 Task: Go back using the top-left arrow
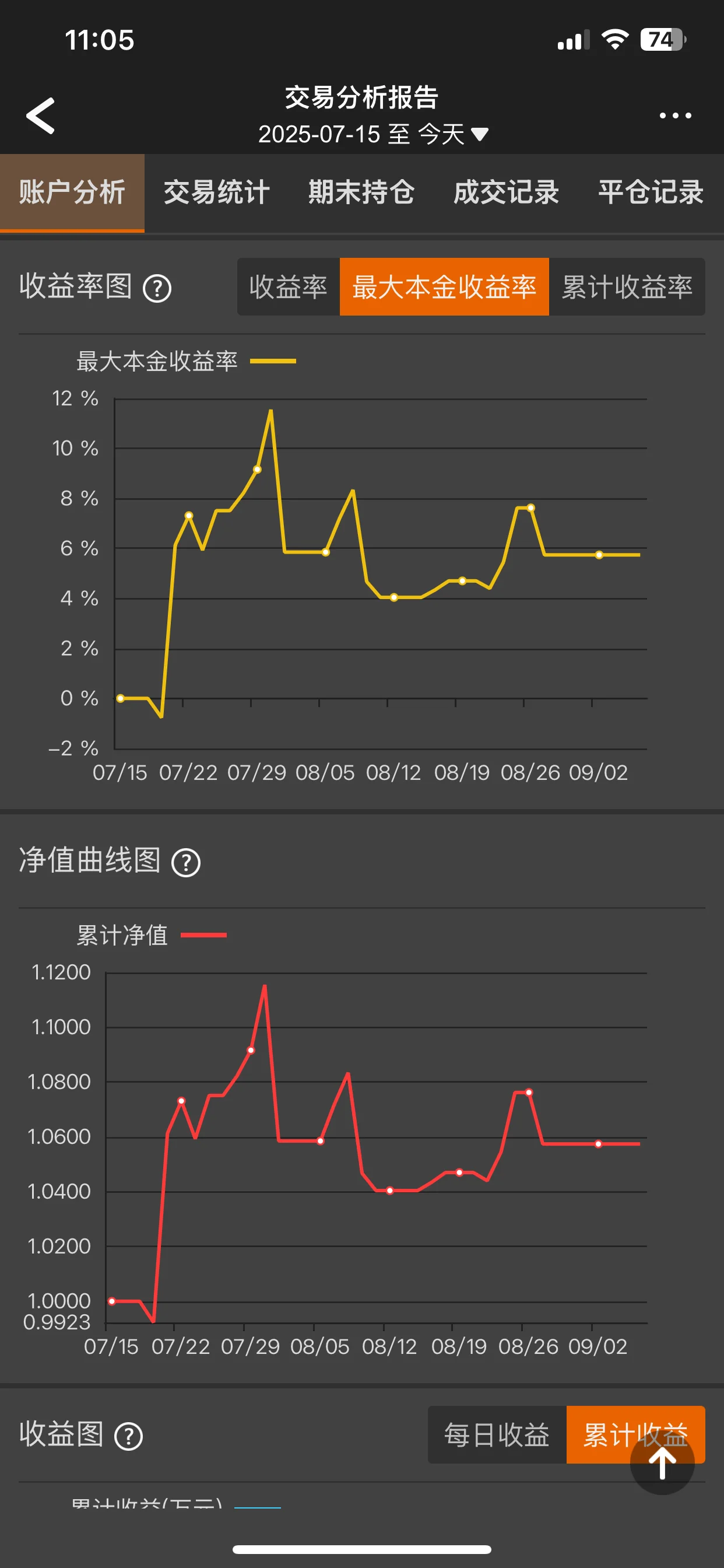click(41, 115)
